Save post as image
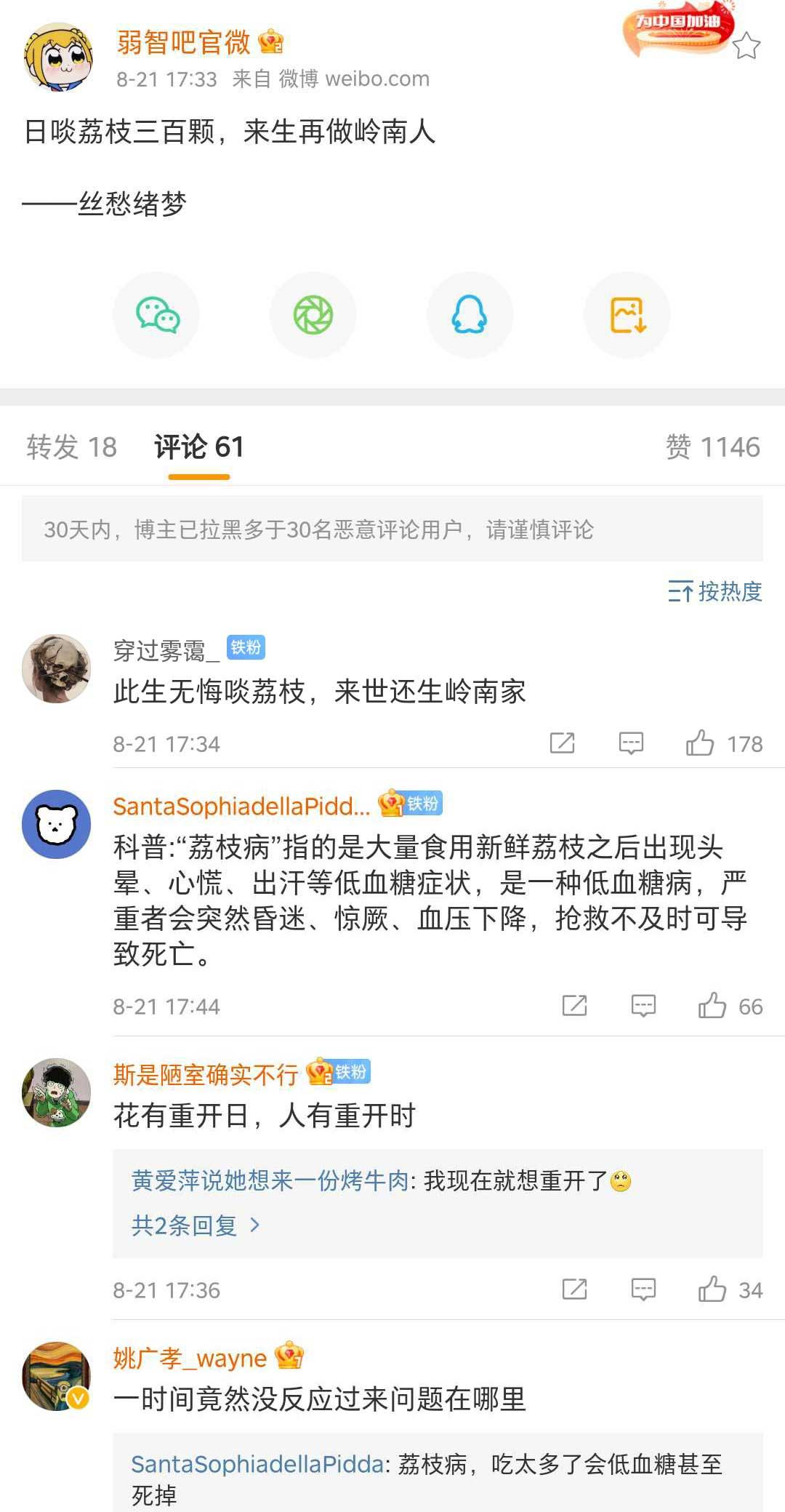785x1512 pixels. [x=627, y=315]
